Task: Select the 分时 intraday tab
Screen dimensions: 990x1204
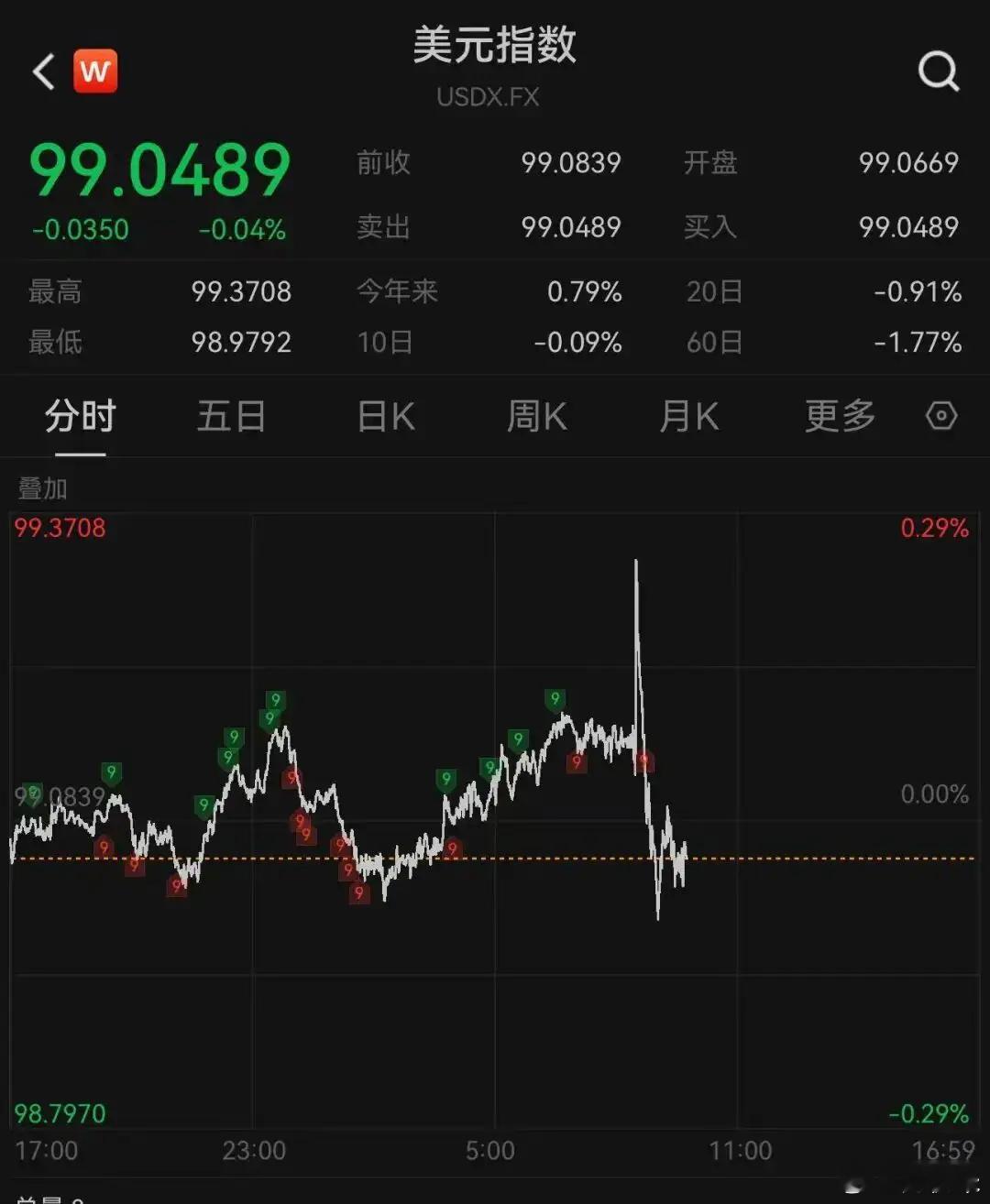Action: point(81,417)
